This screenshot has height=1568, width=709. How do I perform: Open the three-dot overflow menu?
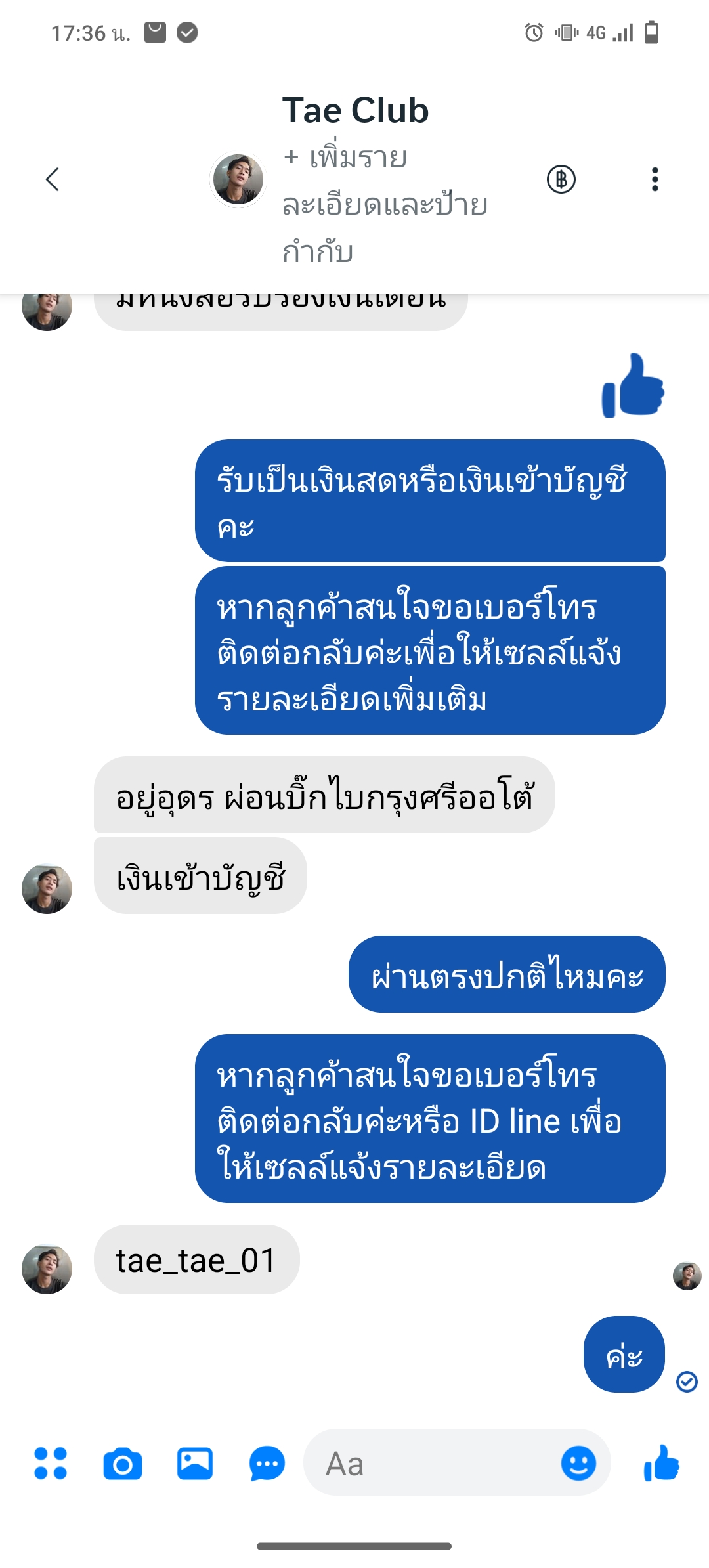tap(655, 179)
